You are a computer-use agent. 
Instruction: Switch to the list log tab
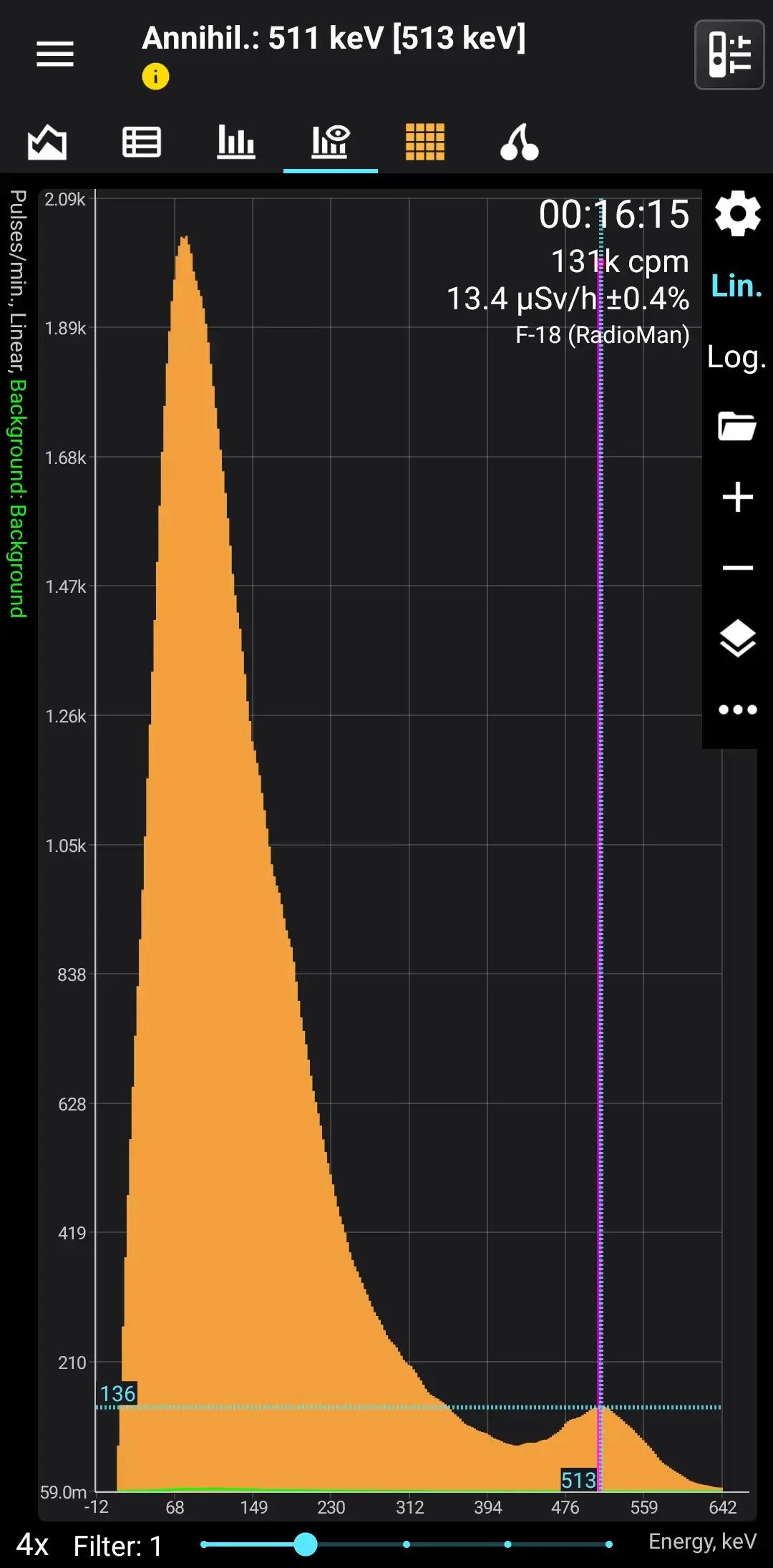(142, 142)
